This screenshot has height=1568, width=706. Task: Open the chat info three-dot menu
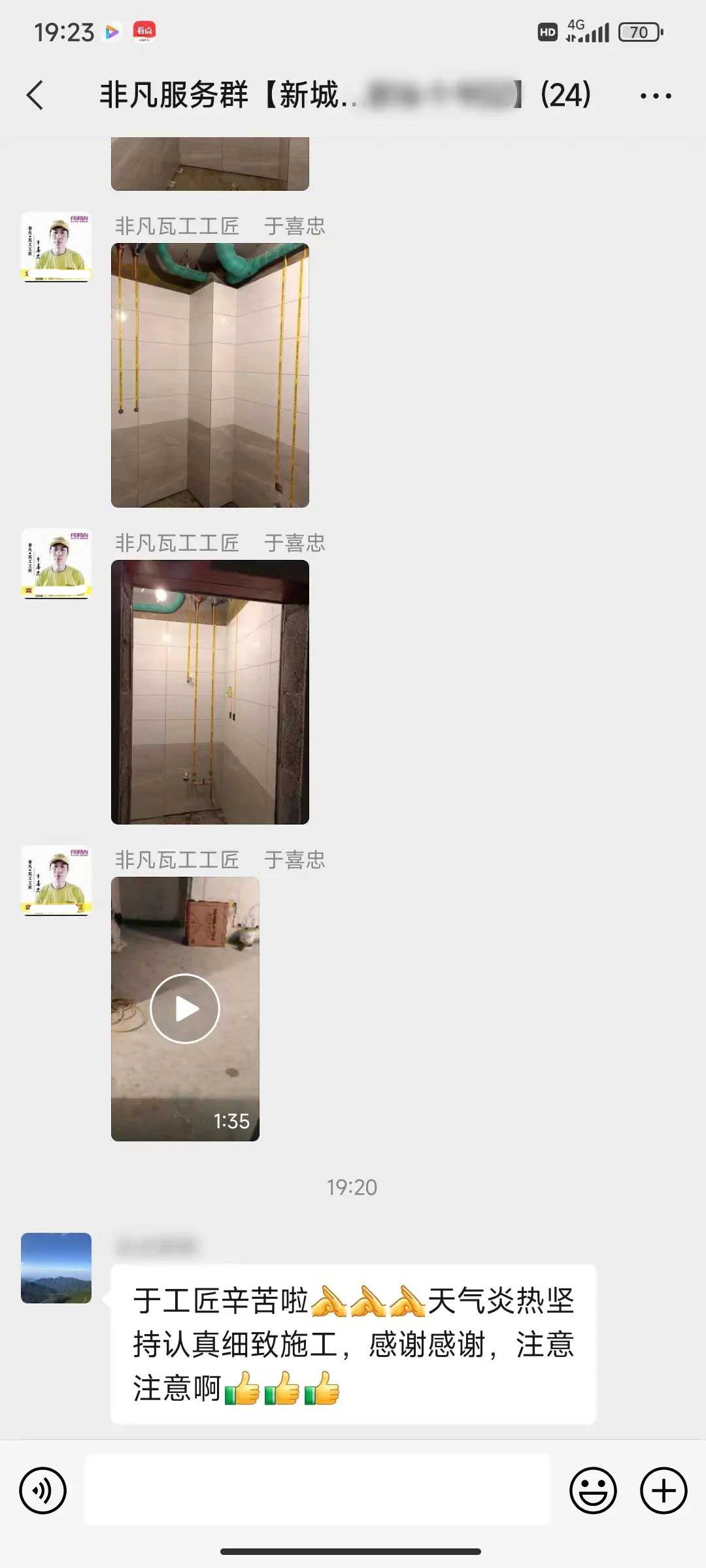656,96
